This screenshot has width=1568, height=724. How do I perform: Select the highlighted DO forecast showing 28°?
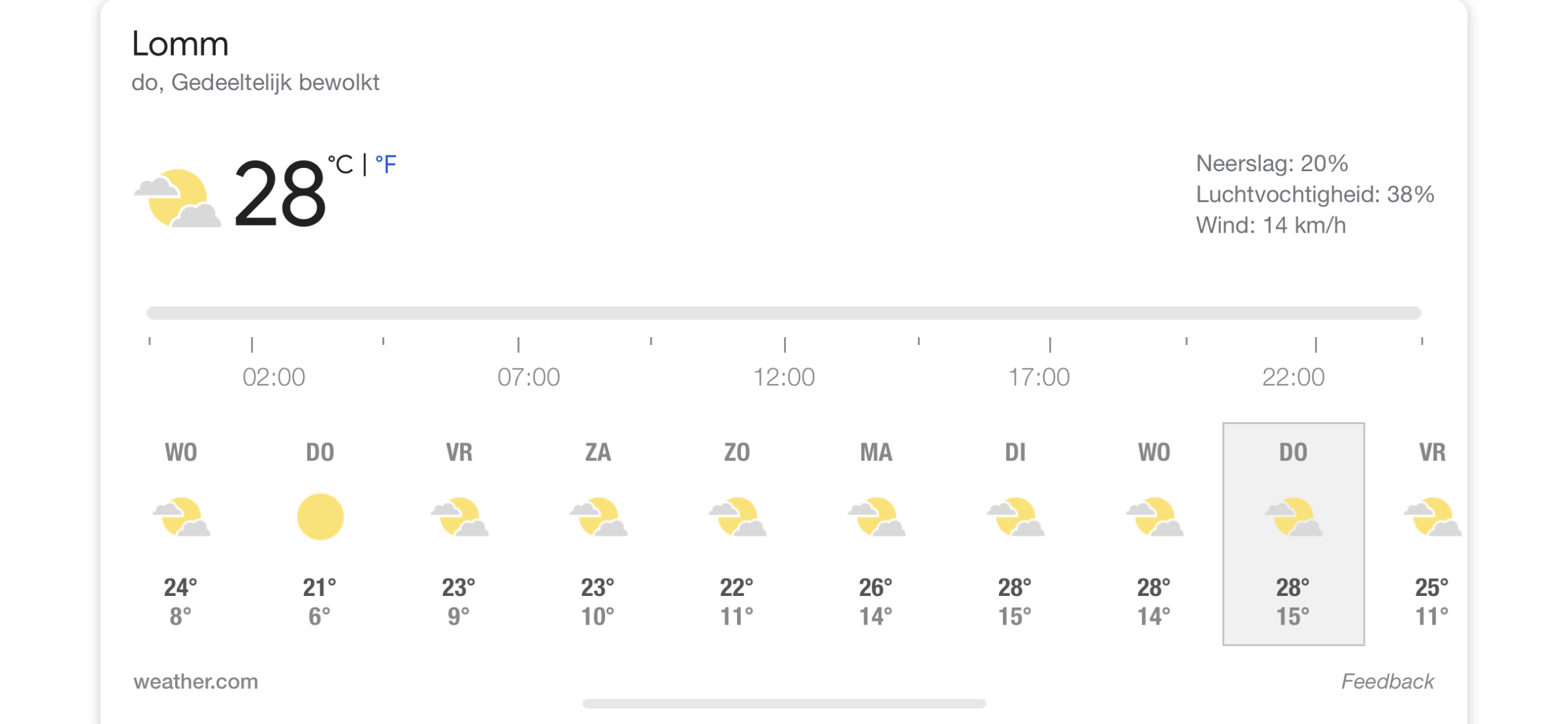pos(1294,533)
